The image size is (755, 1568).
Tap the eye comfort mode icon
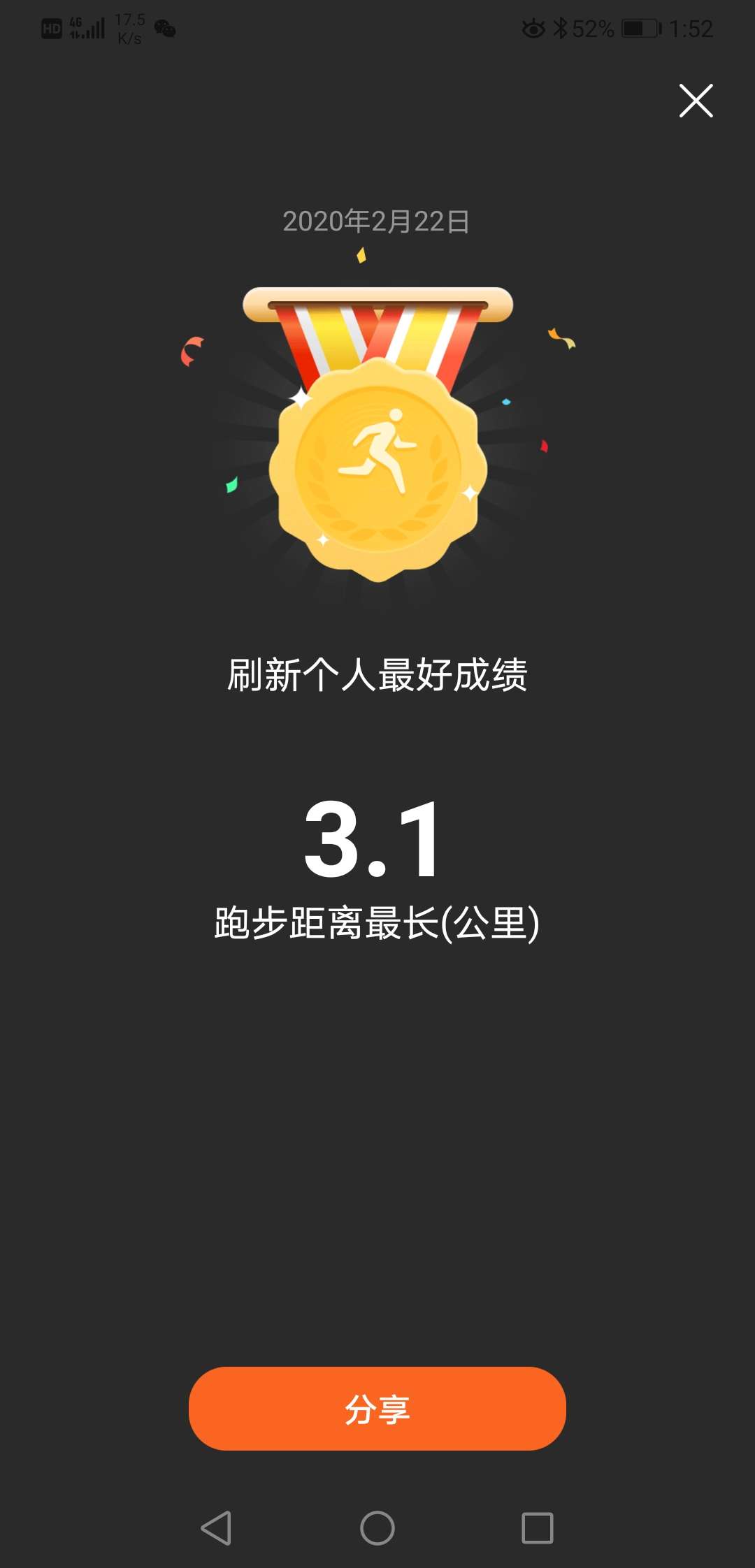pyautogui.click(x=533, y=27)
